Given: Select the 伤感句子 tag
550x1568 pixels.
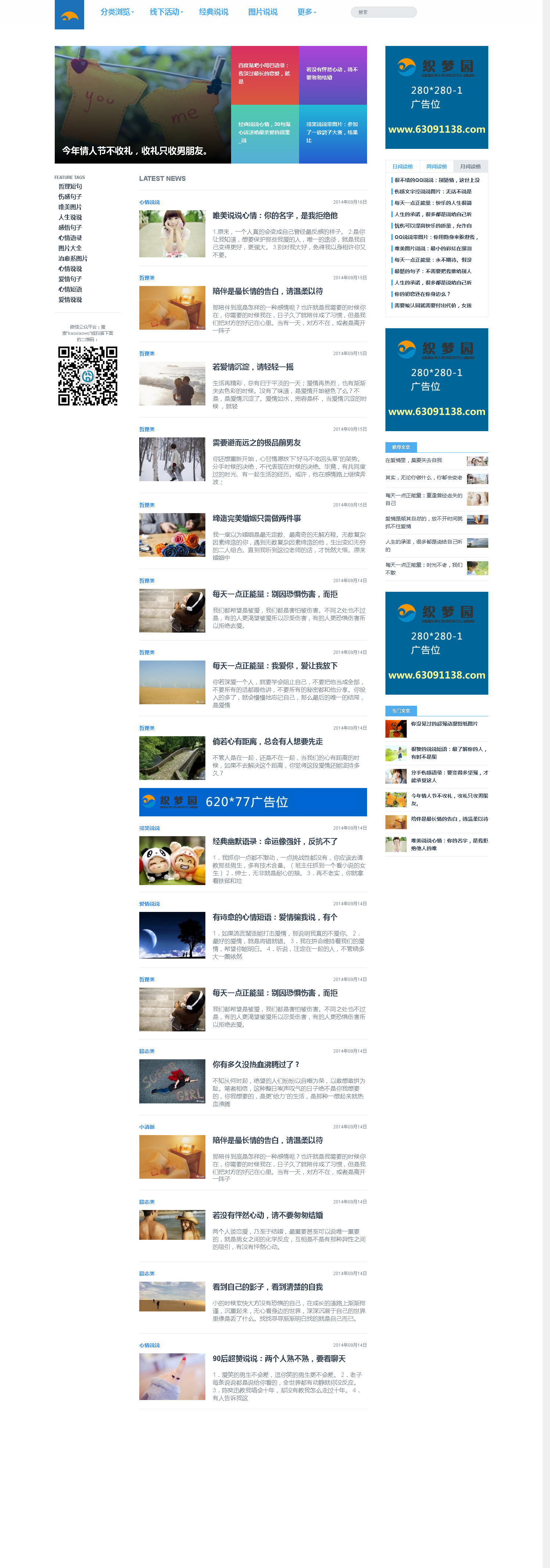Looking at the screenshot, I should point(70,197).
